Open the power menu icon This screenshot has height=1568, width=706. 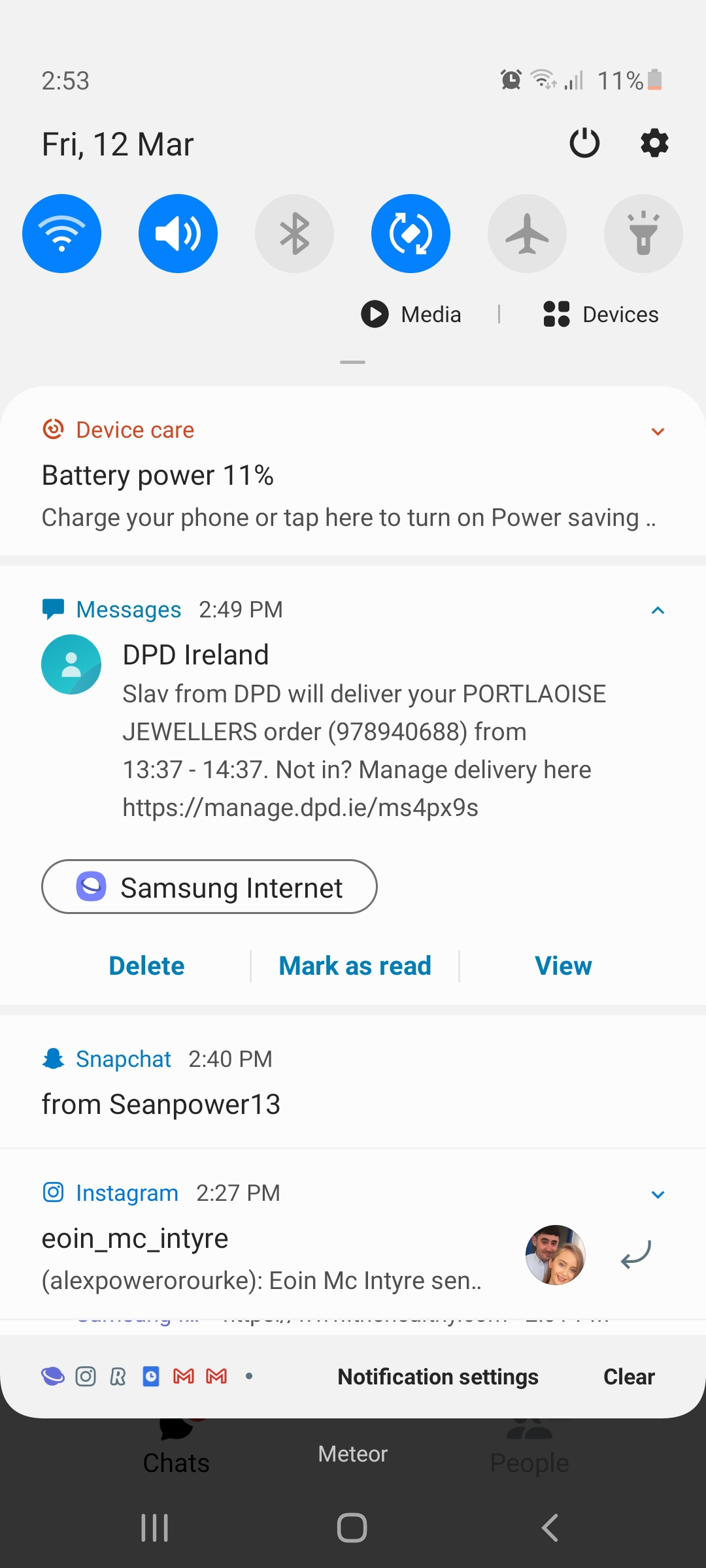tap(584, 143)
